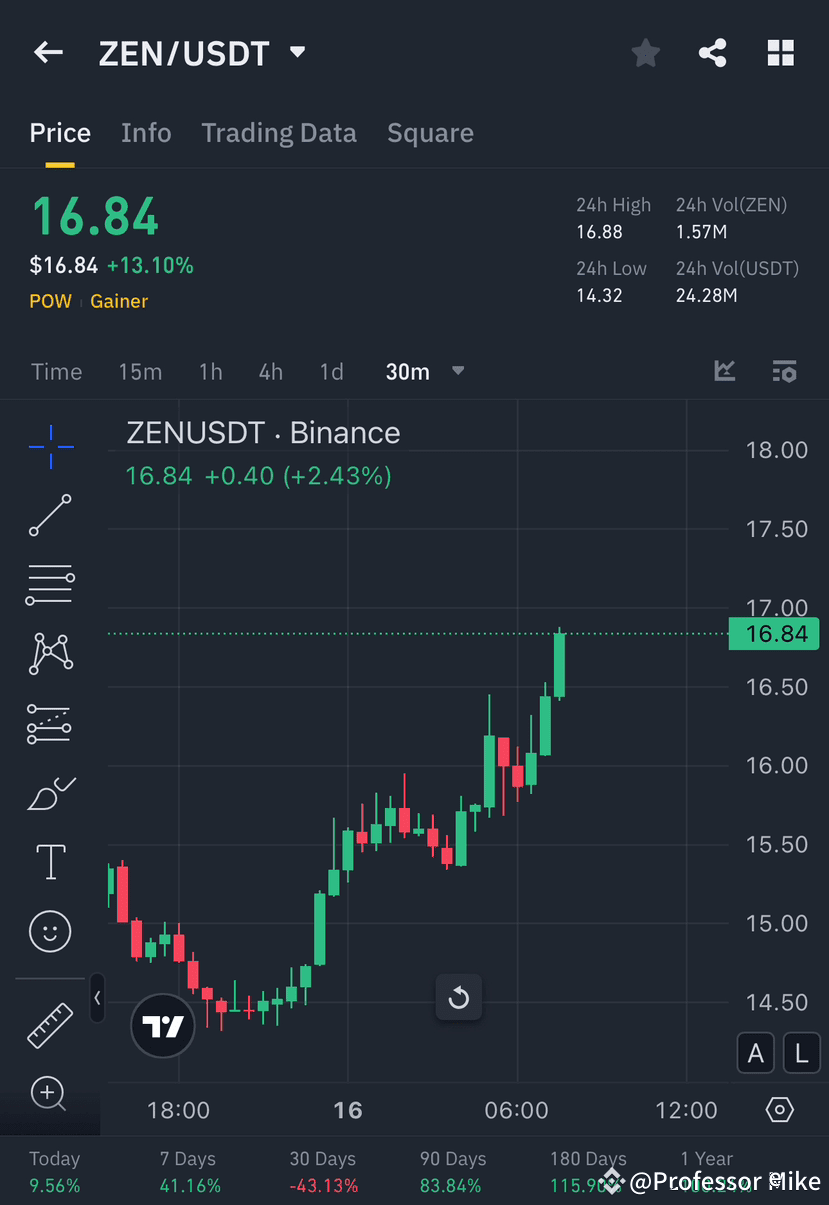Open the 30m interval dropdown

(424, 371)
